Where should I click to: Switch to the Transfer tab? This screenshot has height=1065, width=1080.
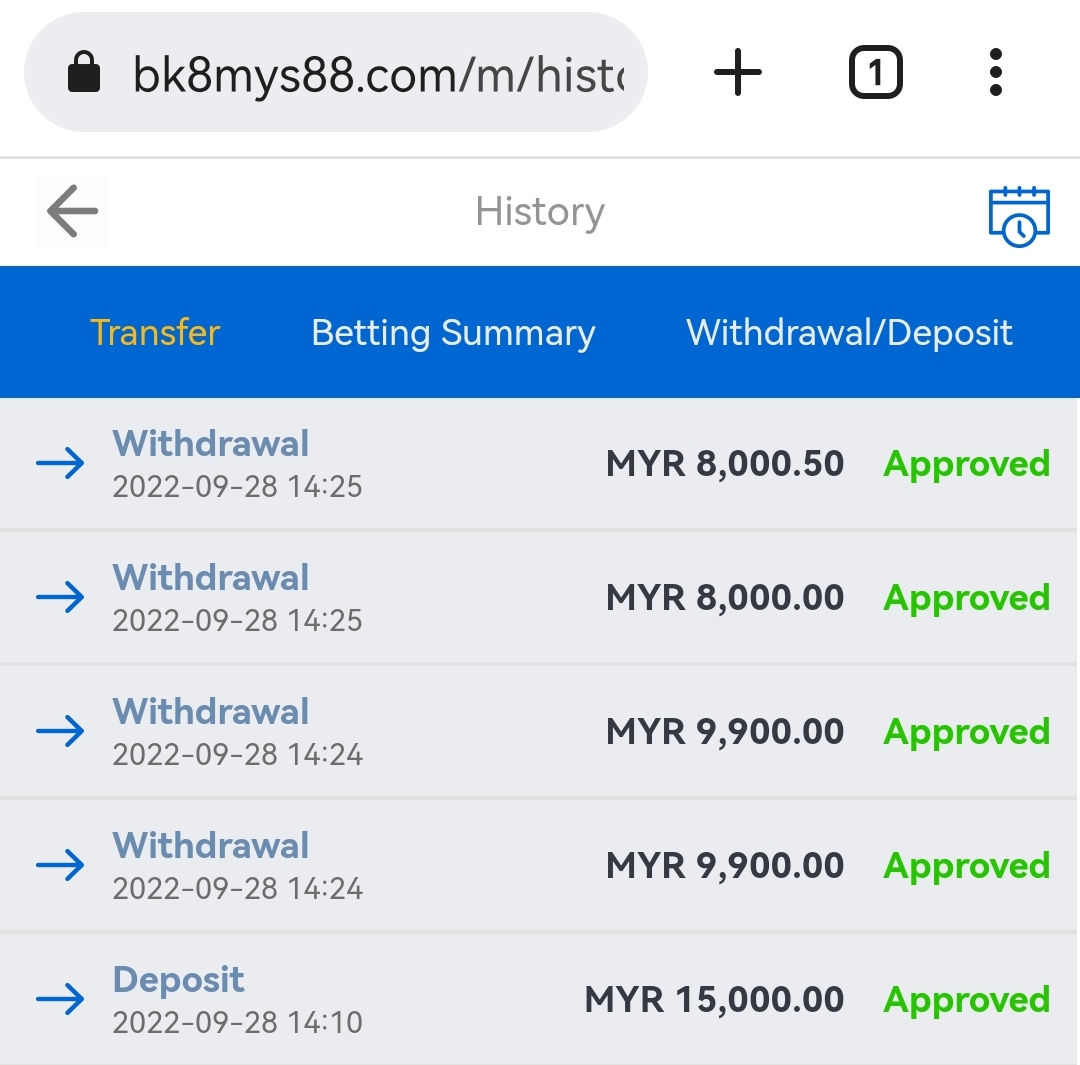tap(155, 333)
